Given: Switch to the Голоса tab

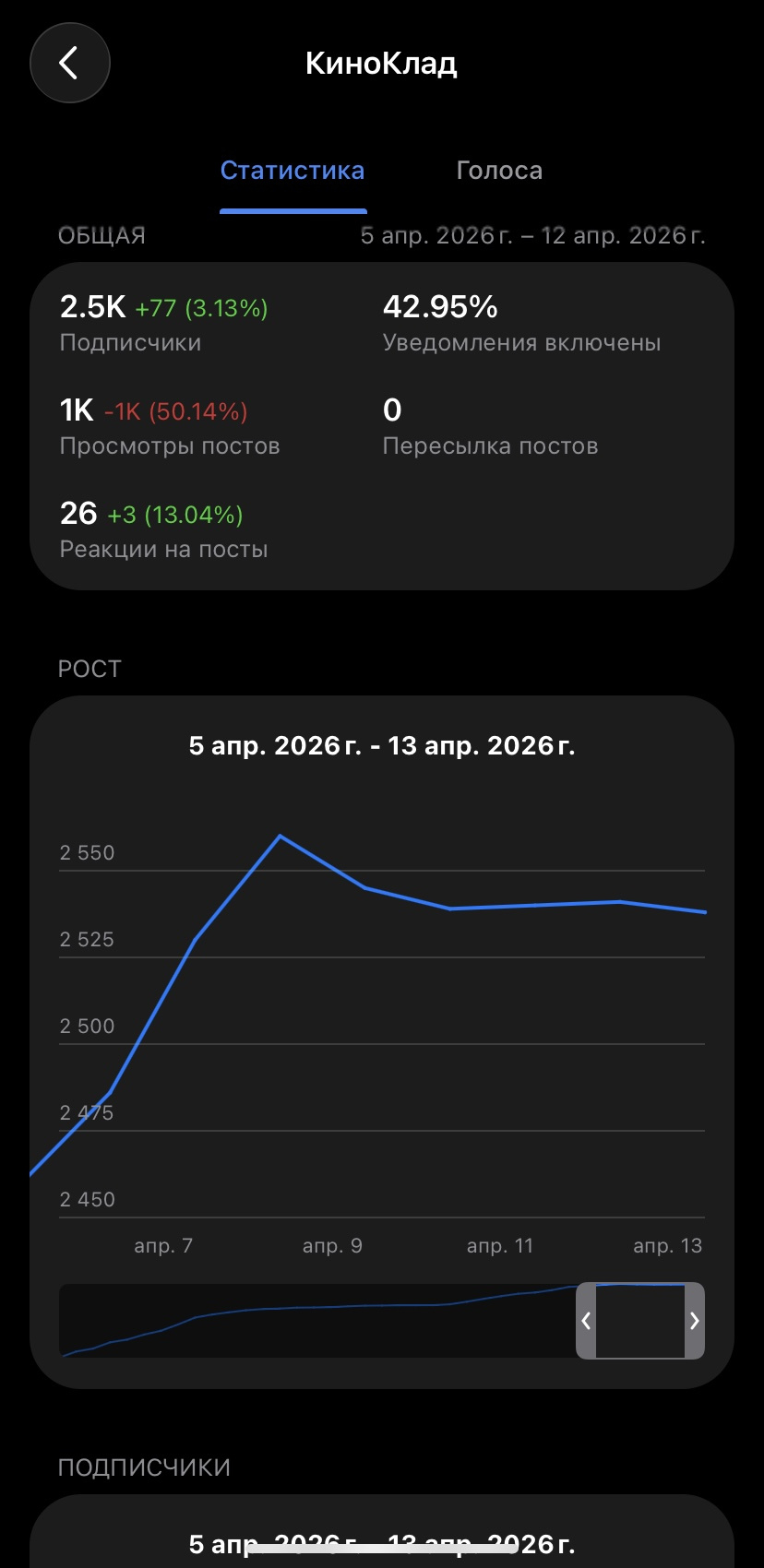Looking at the screenshot, I should coord(499,171).
